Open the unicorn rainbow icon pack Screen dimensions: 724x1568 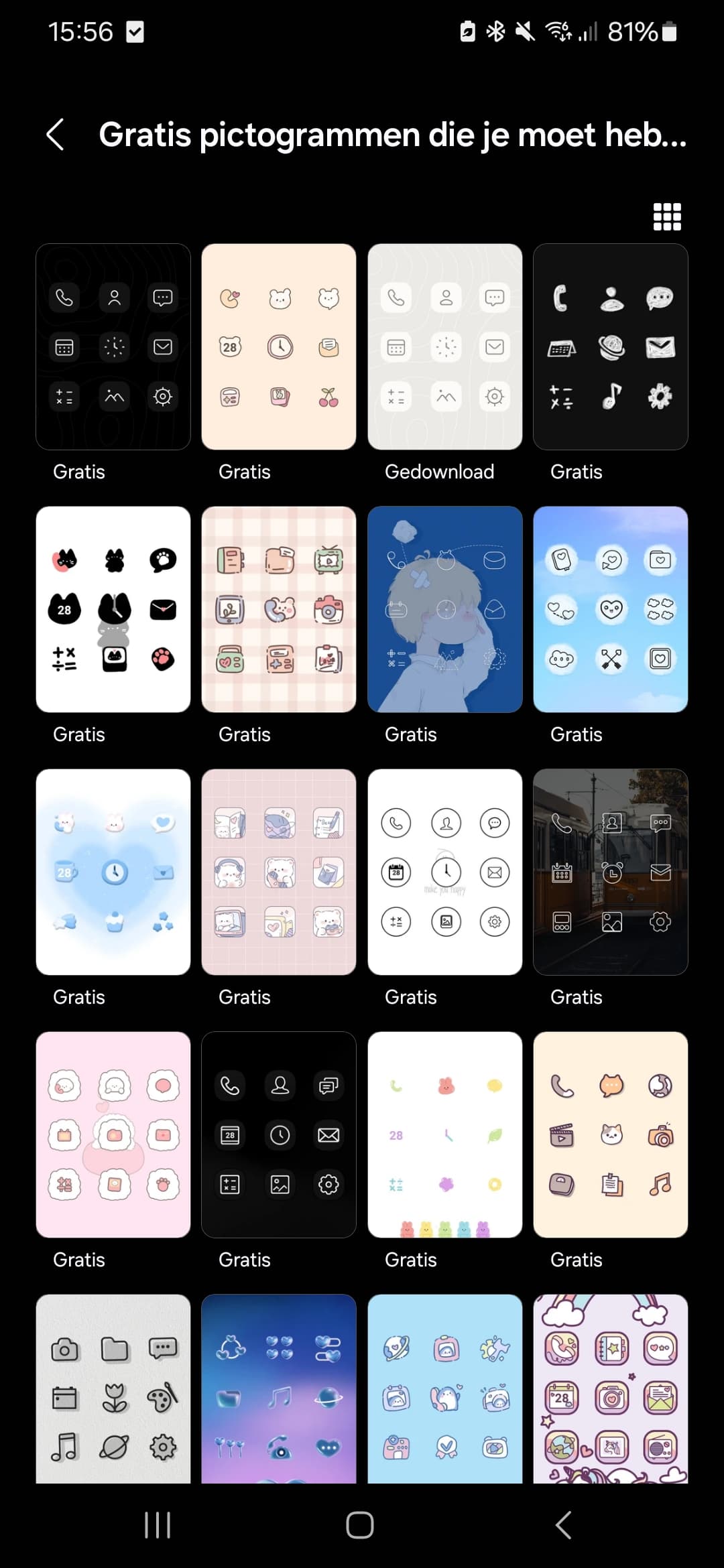tap(610, 1388)
